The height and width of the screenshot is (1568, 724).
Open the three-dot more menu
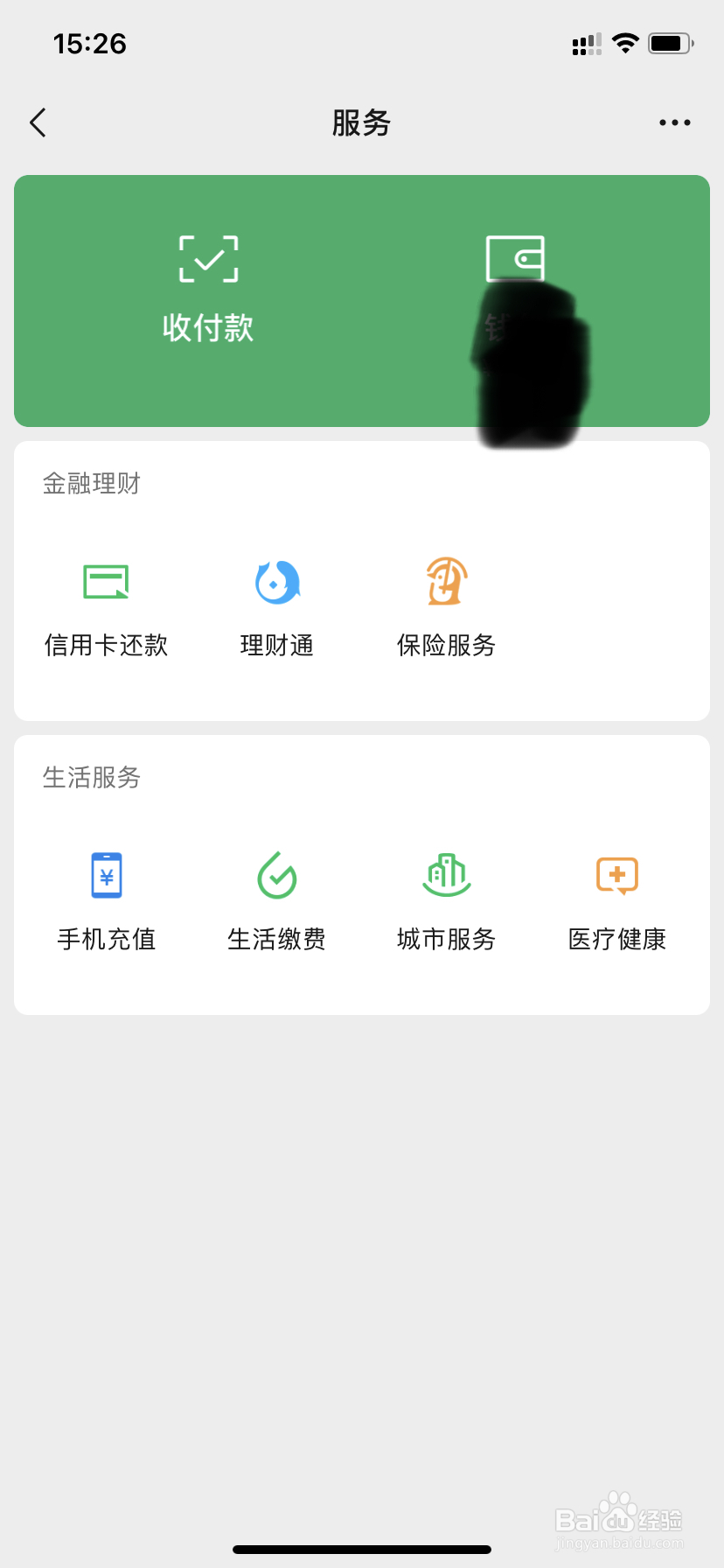pyautogui.click(x=675, y=122)
